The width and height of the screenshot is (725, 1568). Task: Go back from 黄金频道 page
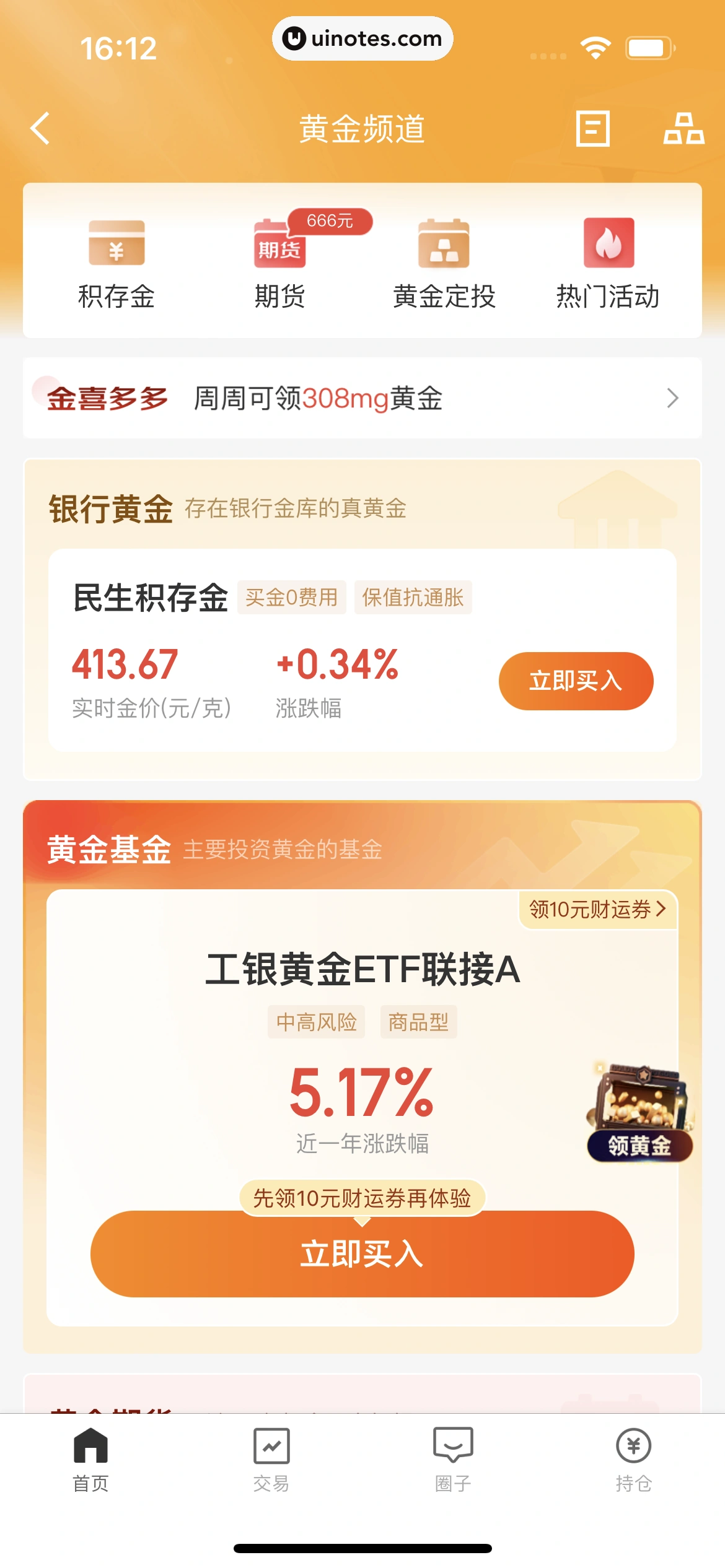pos(40,128)
